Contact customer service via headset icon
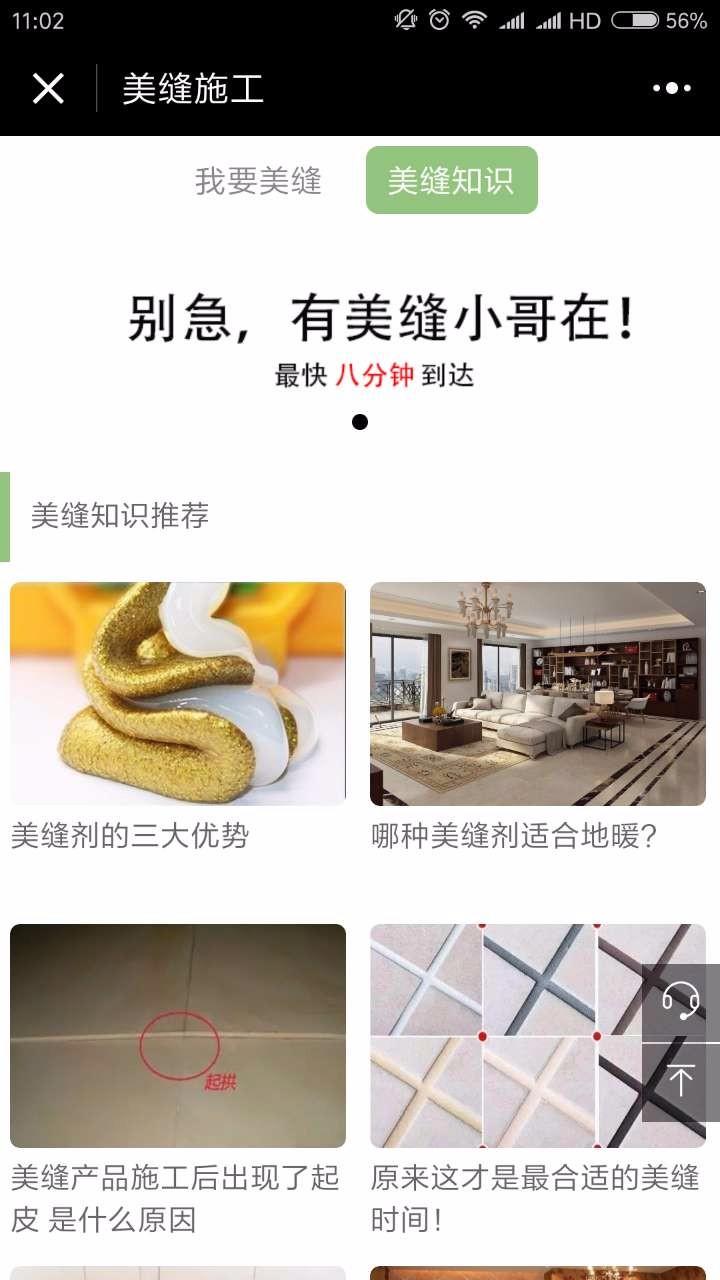 (x=681, y=1001)
